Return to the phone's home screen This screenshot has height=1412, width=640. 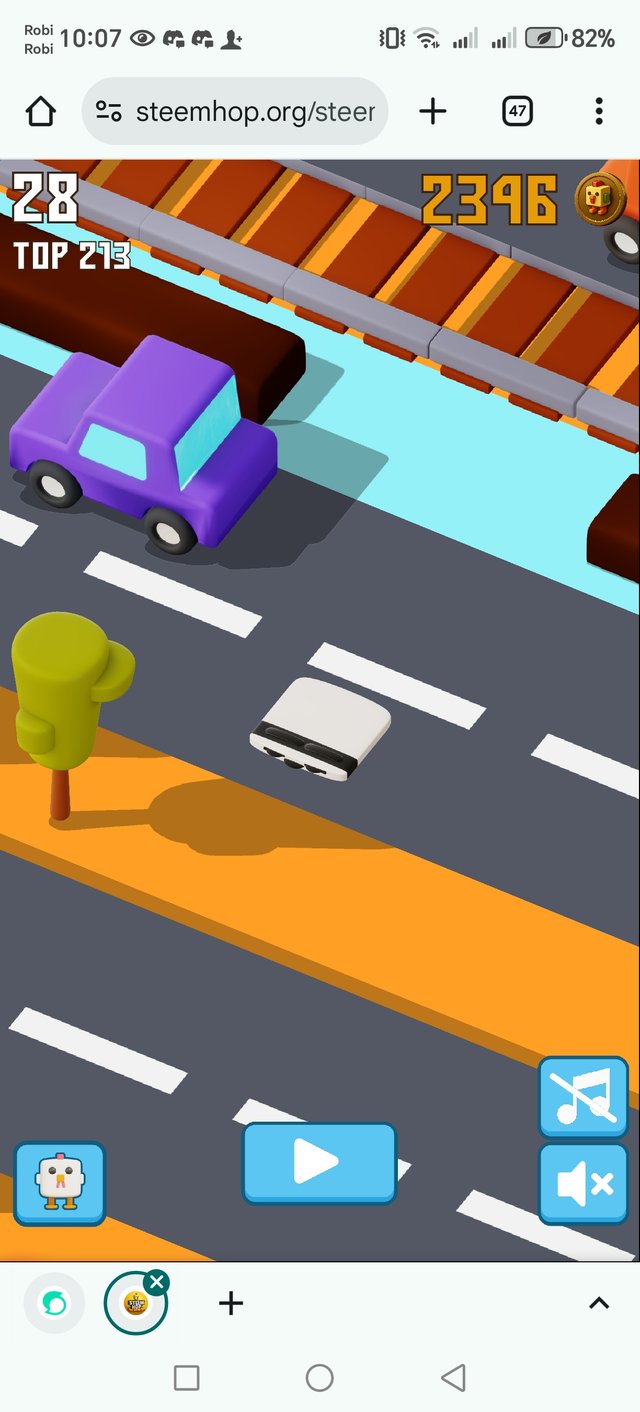click(x=319, y=1378)
